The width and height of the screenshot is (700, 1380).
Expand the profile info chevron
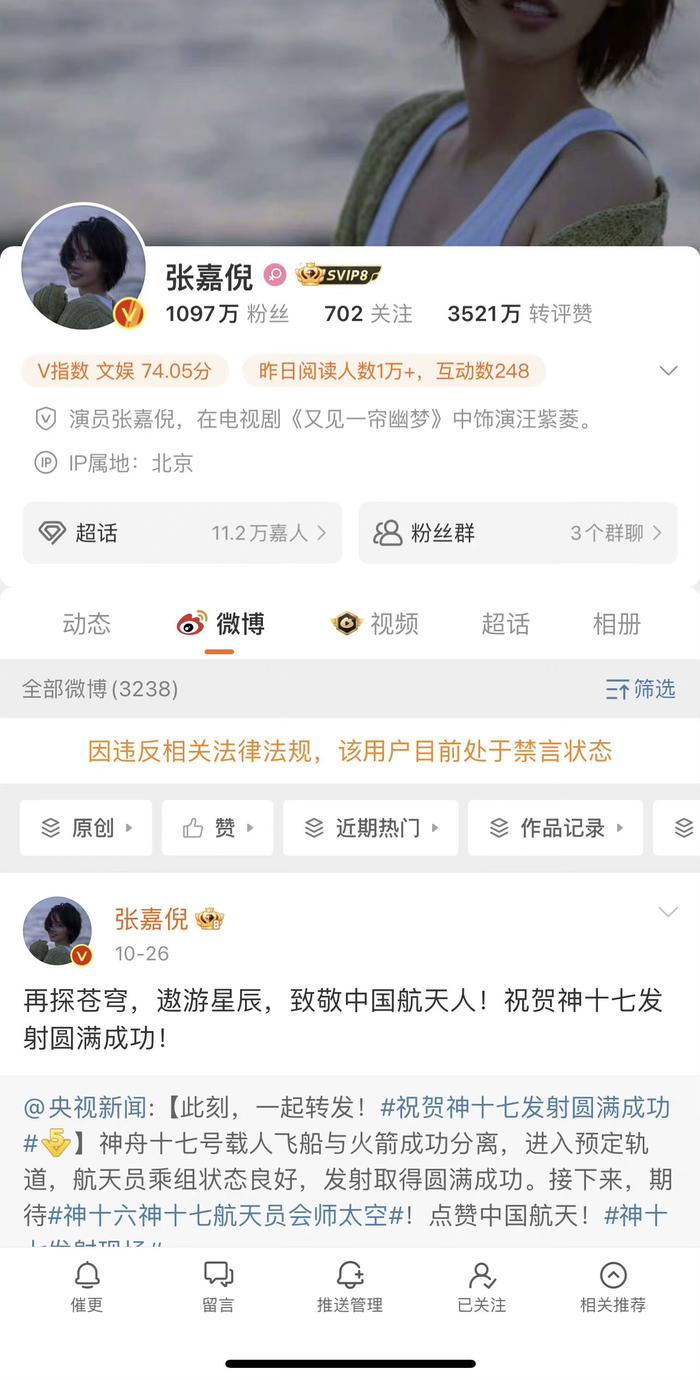[668, 371]
